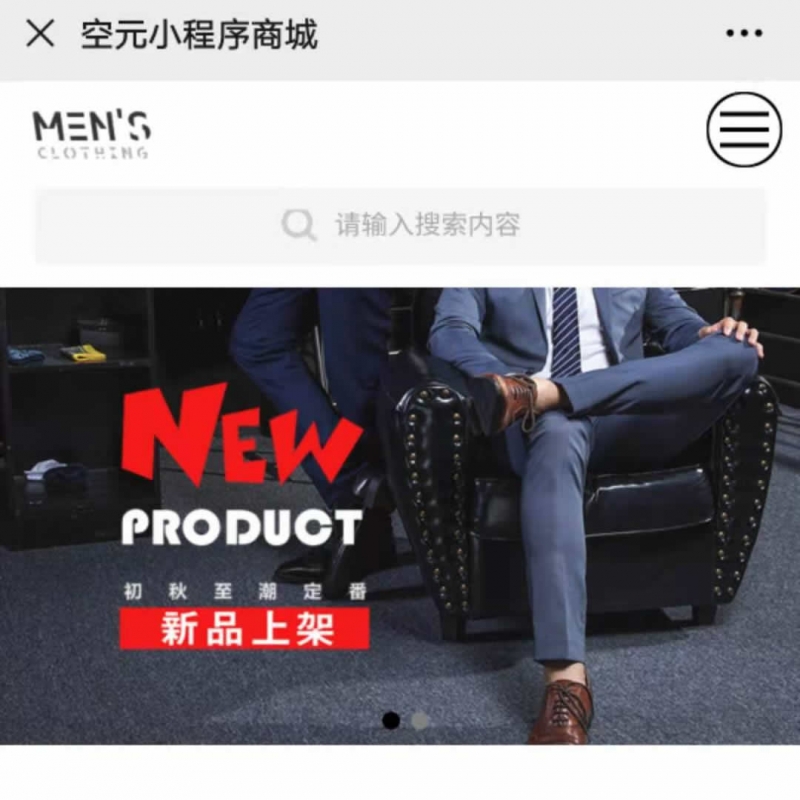Open the New Product 新品上架 banner
800x800 pixels.
click(400, 515)
